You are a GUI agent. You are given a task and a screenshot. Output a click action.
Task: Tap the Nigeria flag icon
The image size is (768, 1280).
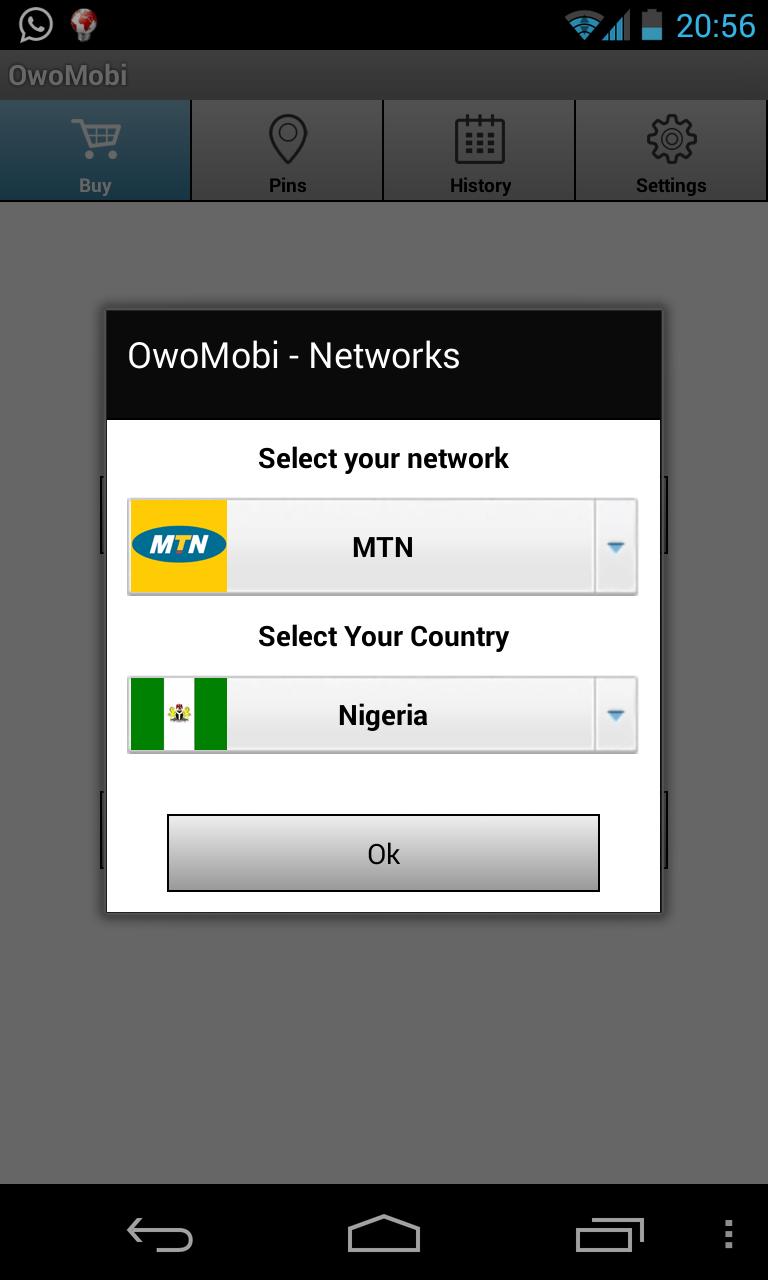pos(178,714)
